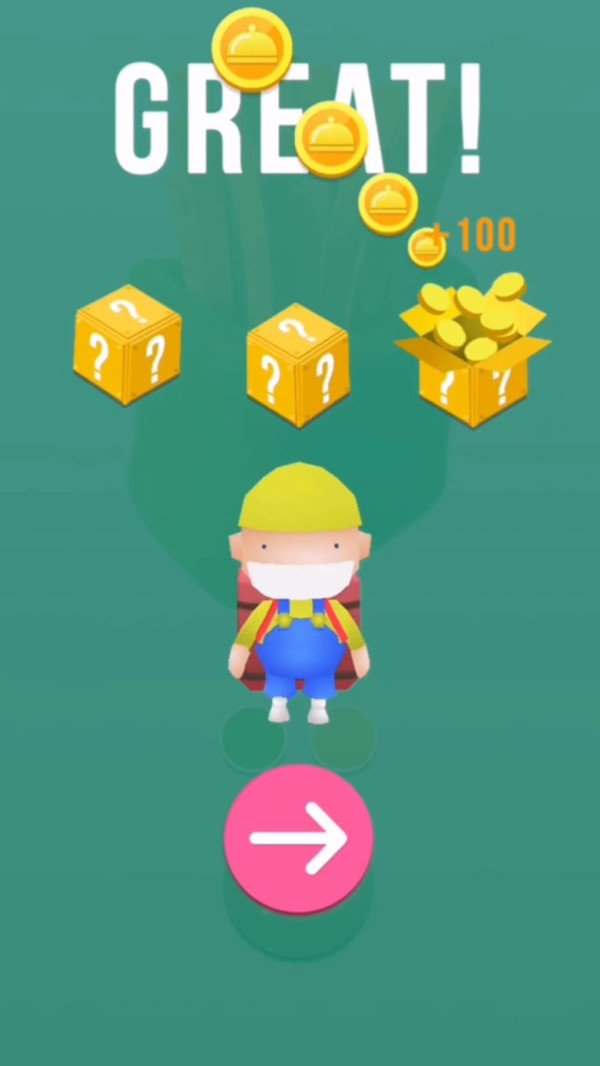Viewport: 600px width, 1066px height.
Task: Tap the pink arrow button to continue
Action: (298, 838)
